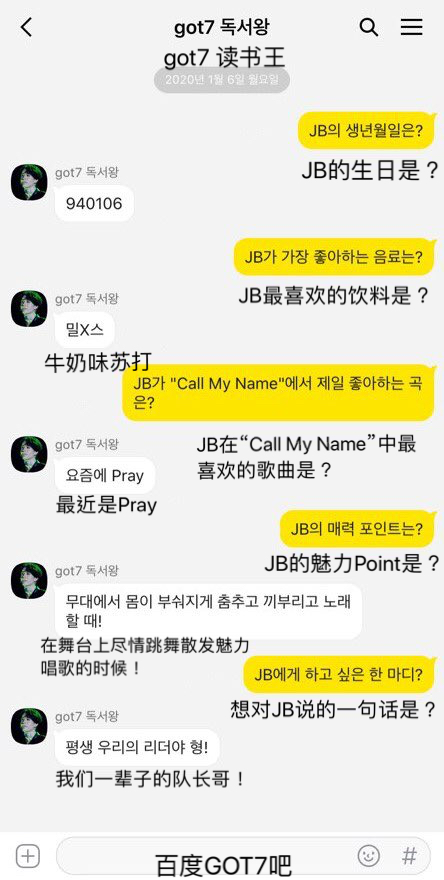Tap the hashtag search icon
Viewport: 444px width, 880px height.
[x=410, y=855]
